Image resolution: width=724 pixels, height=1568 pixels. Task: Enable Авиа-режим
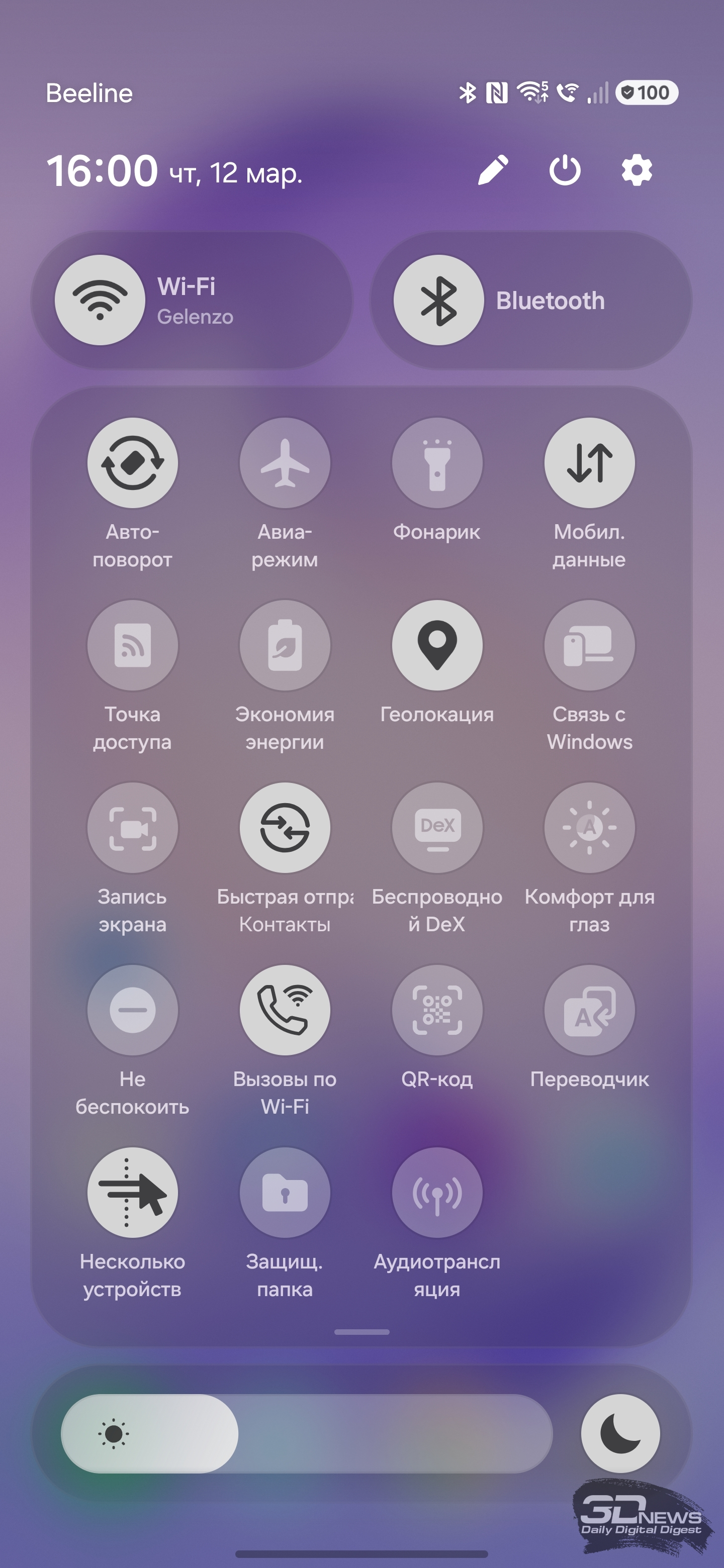pyautogui.click(x=285, y=462)
